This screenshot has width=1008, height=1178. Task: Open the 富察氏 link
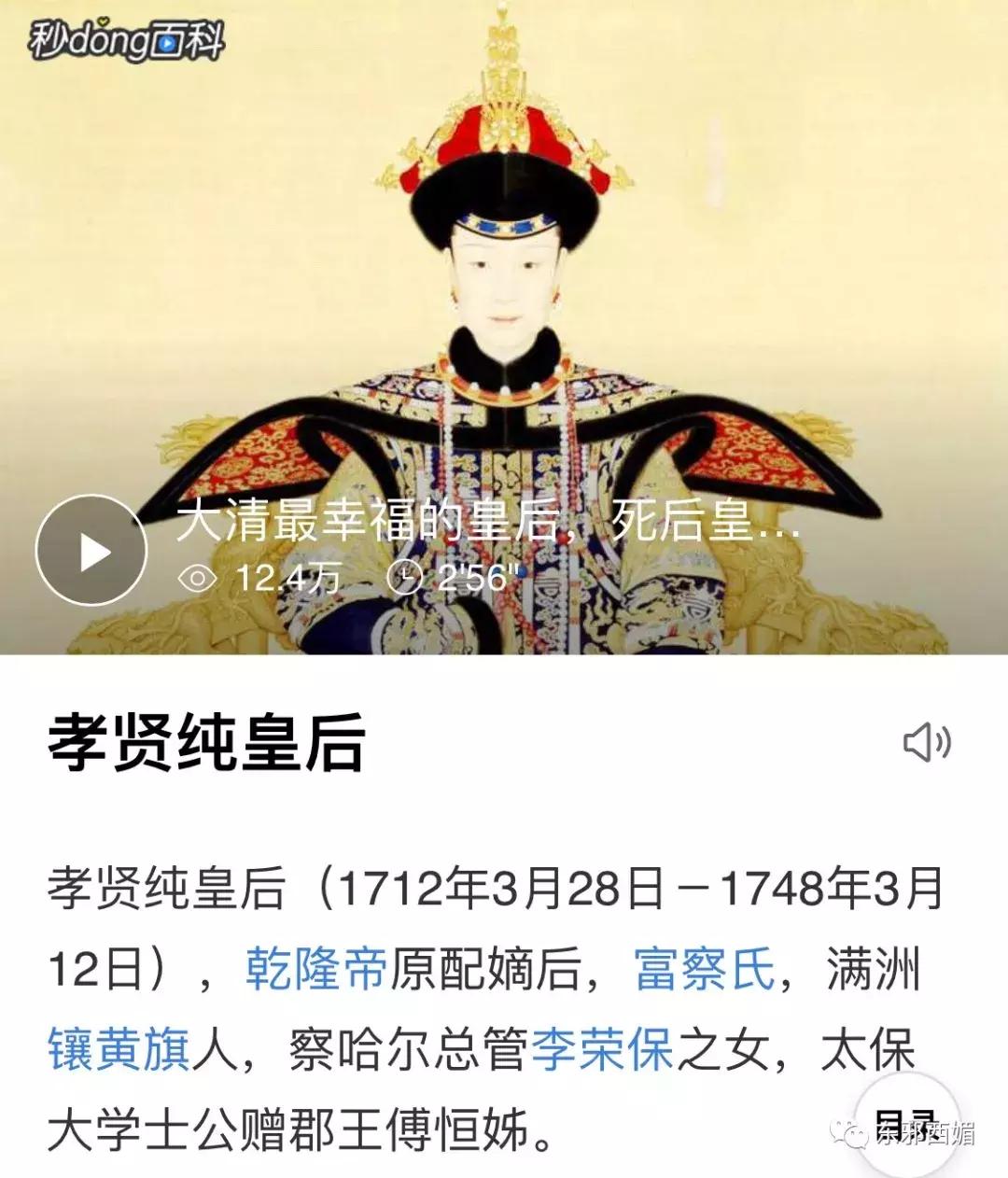(x=705, y=969)
